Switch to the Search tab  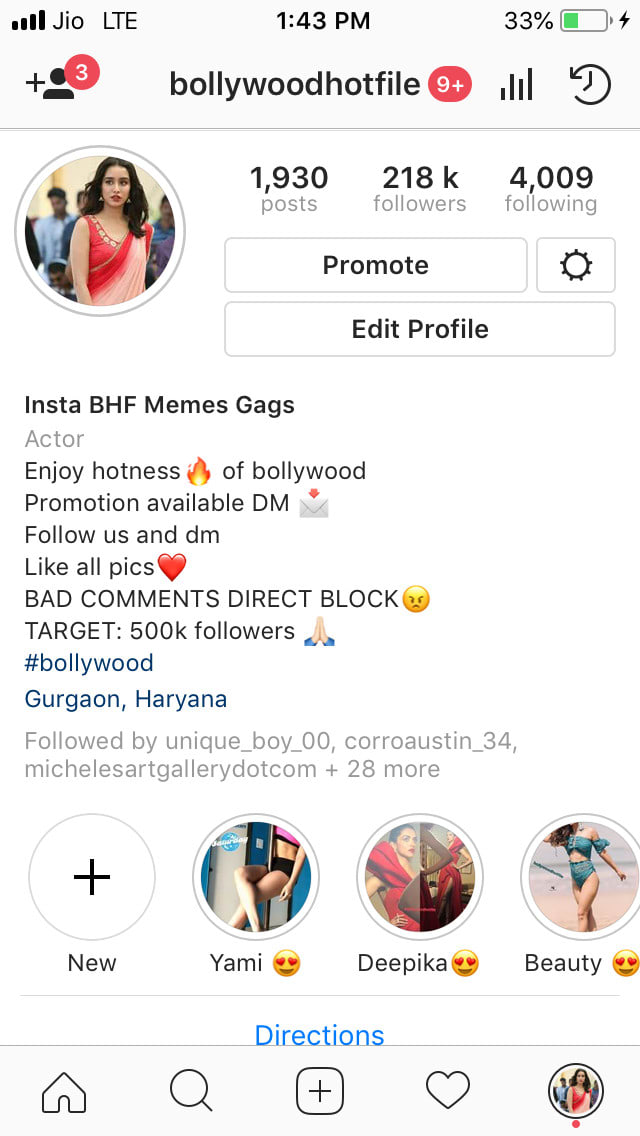tap(191, 1091)
